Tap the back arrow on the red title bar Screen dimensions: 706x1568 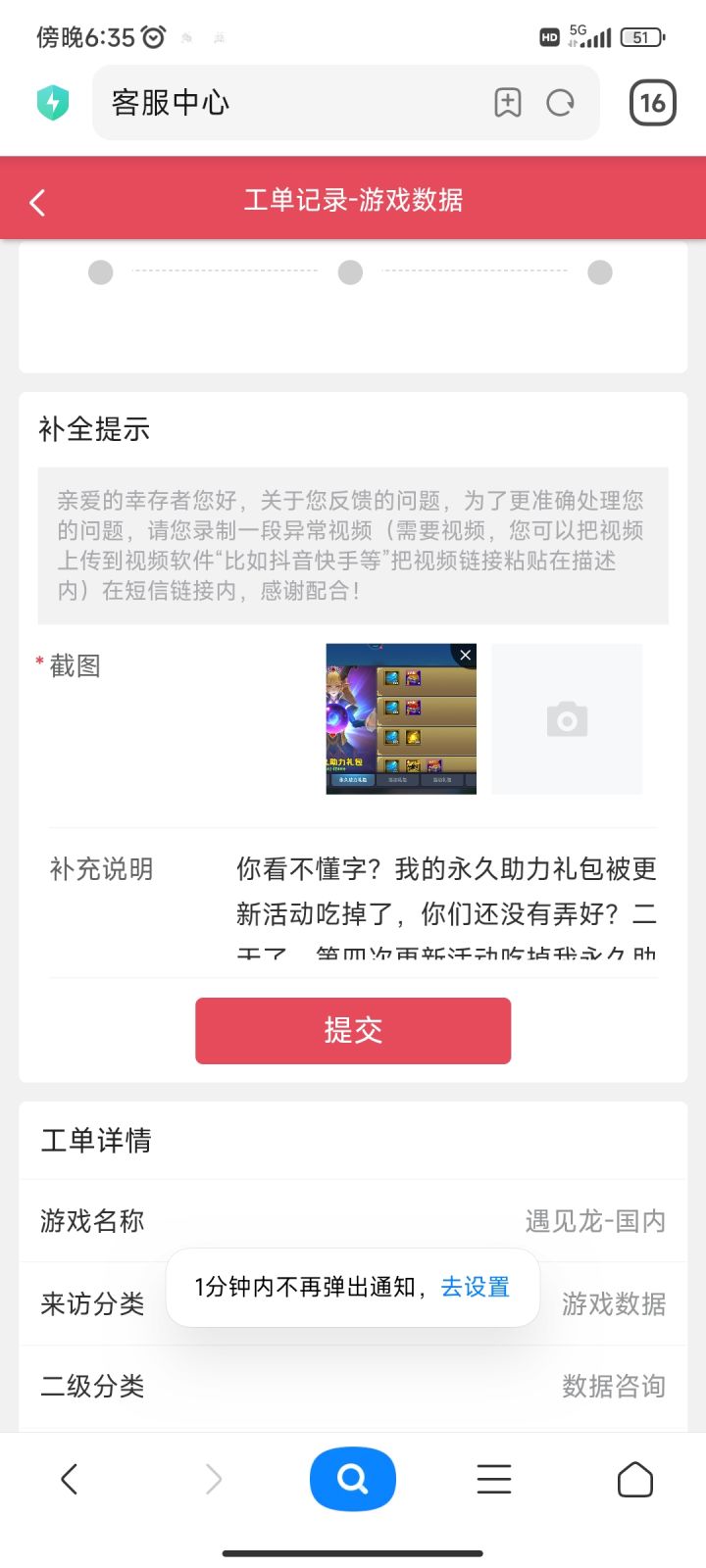coord(37,200)
